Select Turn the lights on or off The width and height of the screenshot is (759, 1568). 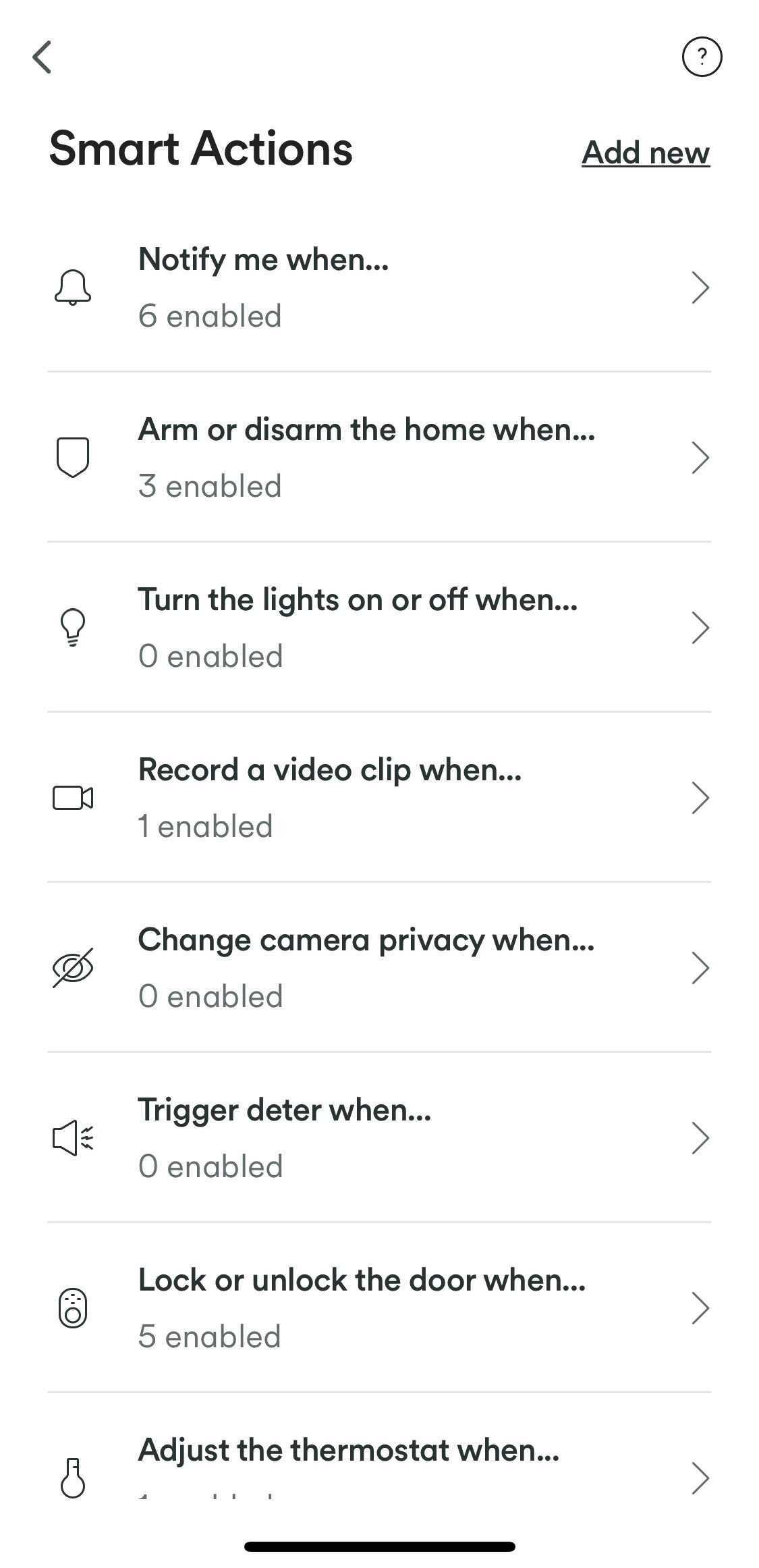pyautogui.click(x=379, y=628)
